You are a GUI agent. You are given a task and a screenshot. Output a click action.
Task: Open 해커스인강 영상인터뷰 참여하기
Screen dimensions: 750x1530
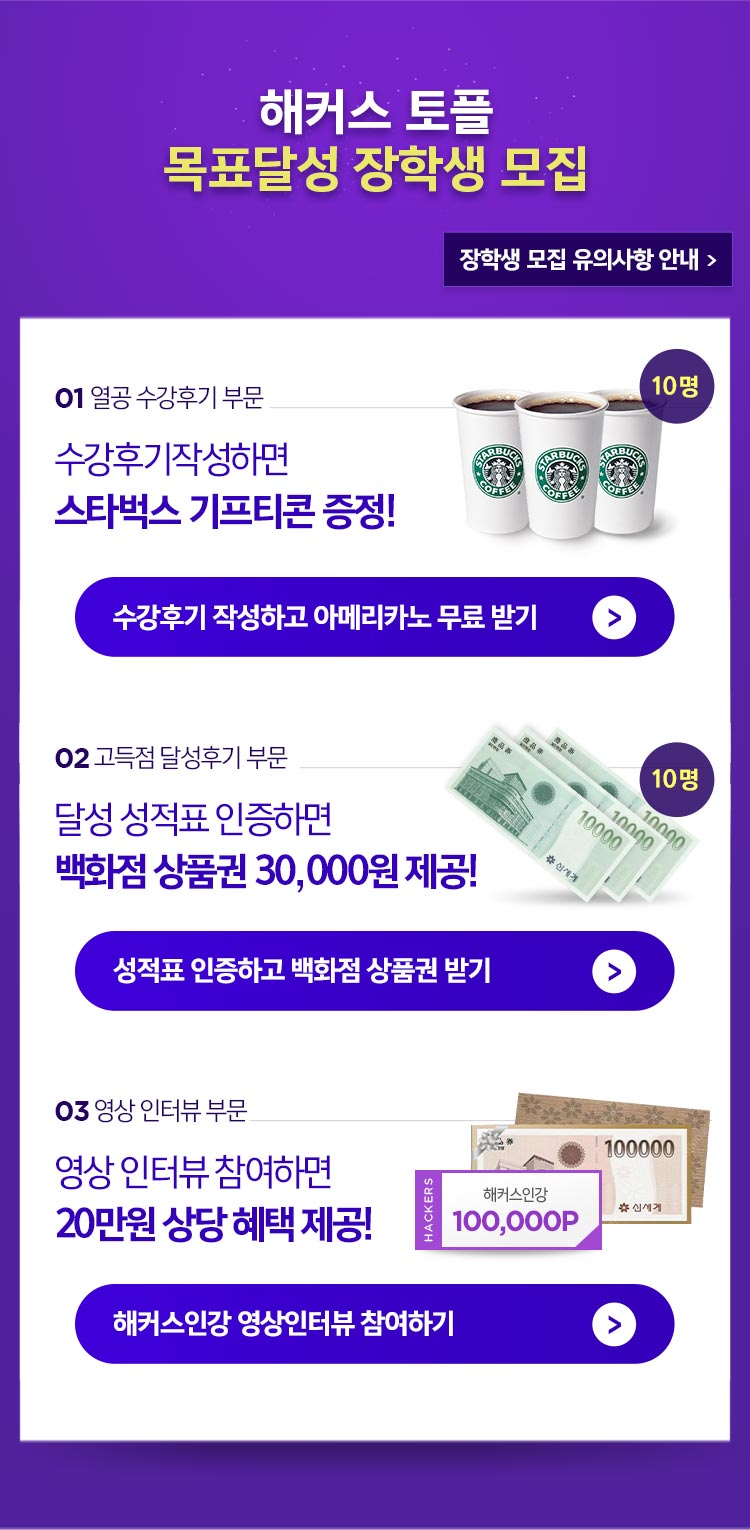[x=374, y=1324]
